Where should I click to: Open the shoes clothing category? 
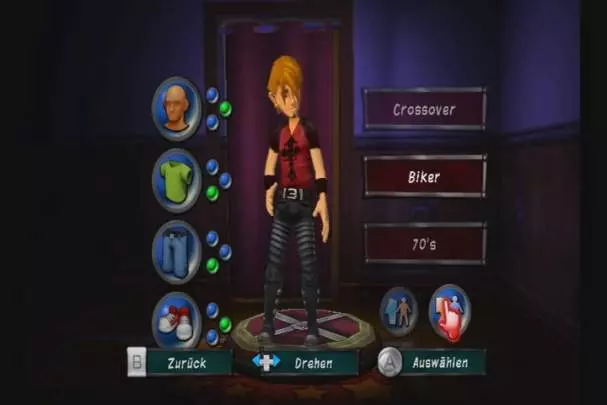(x=176, y=319)
